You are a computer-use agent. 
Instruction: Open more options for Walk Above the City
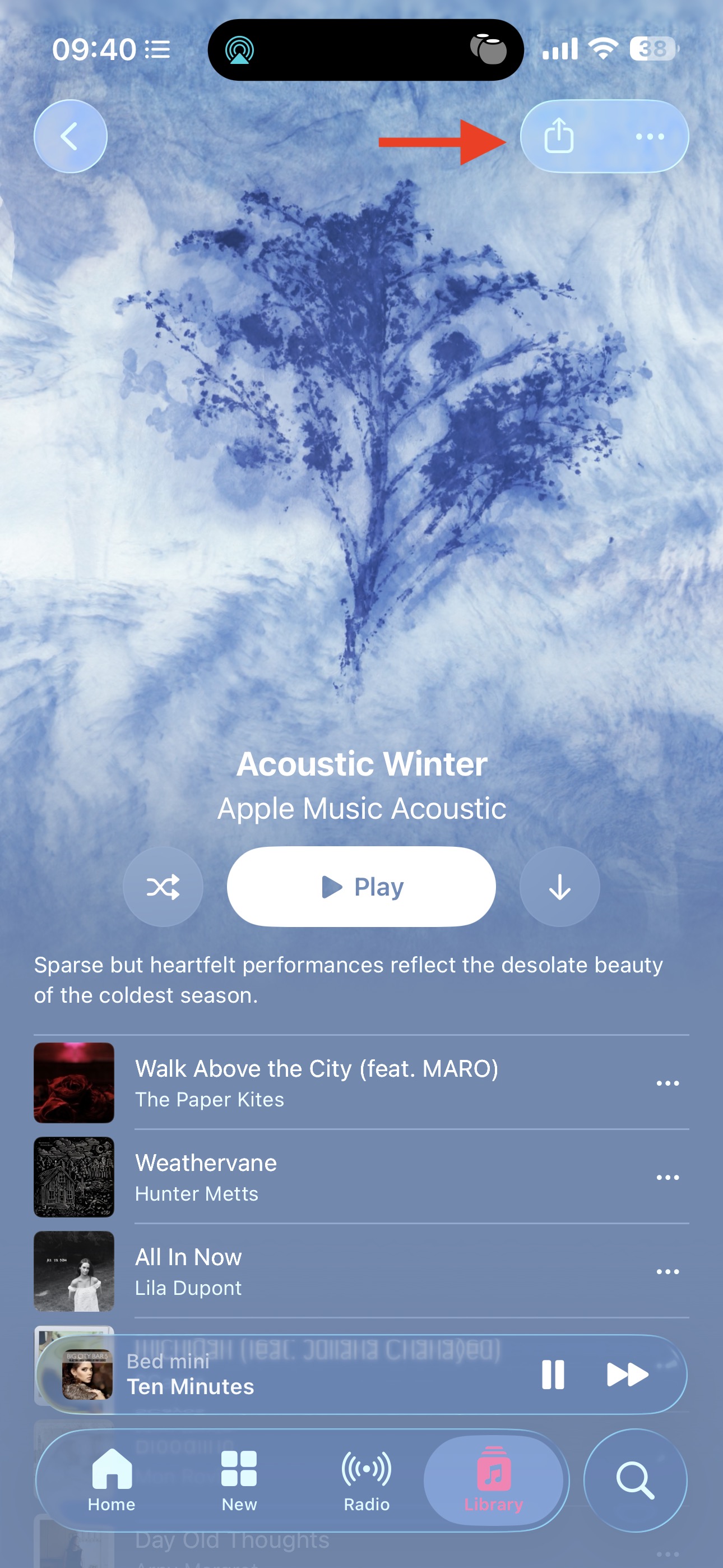pyautogui.click(x=667, y=1083)
